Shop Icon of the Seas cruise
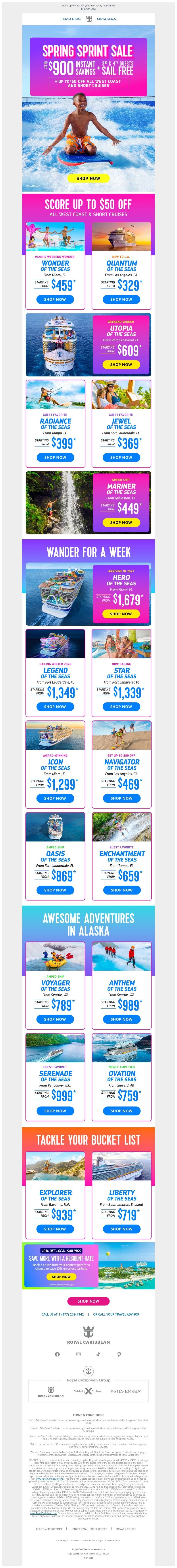Screen dimensions: 177x1568 [55, 798]
